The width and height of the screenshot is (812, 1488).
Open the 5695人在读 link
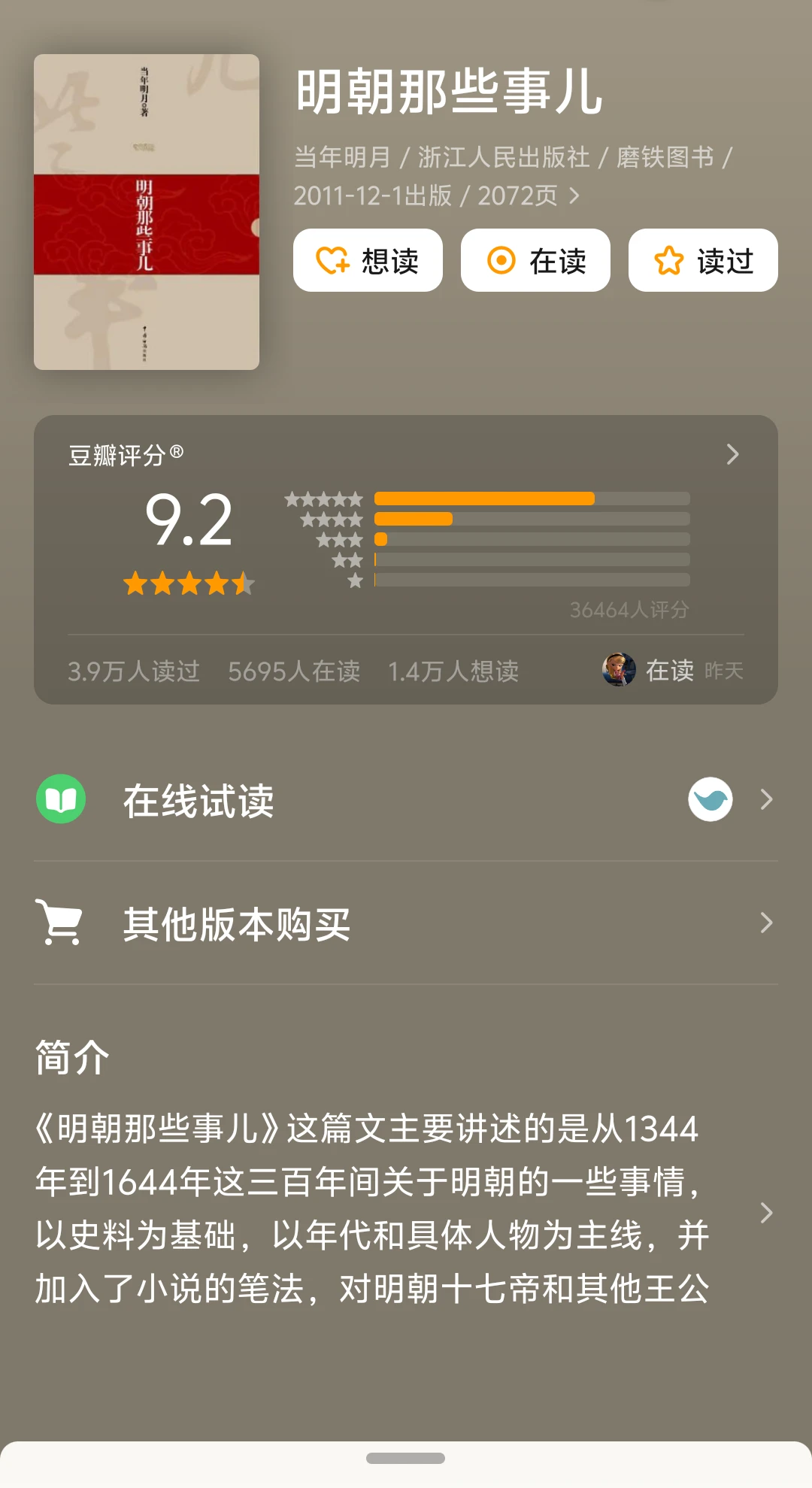click(293, 671)
